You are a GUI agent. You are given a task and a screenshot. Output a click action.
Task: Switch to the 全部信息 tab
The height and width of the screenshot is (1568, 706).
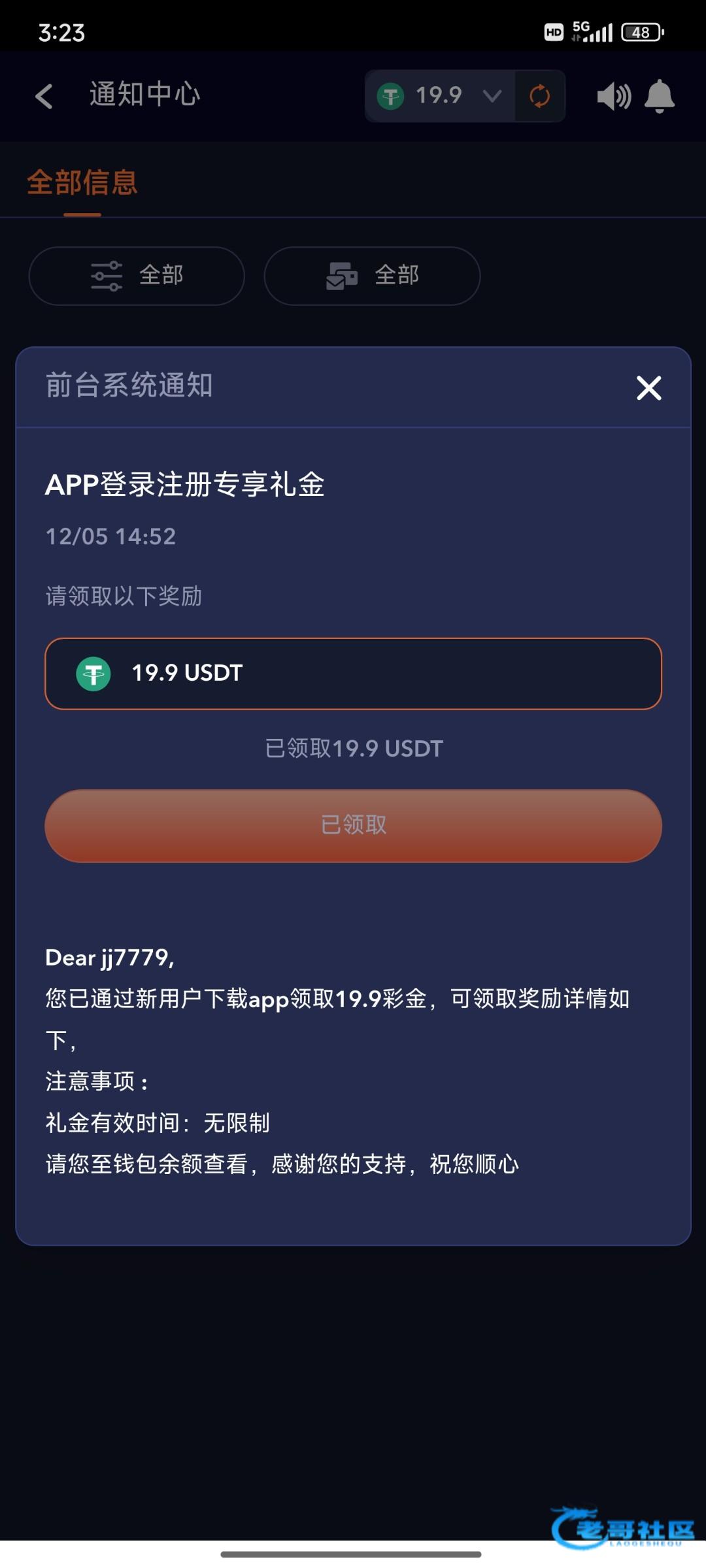coord(82,182)
